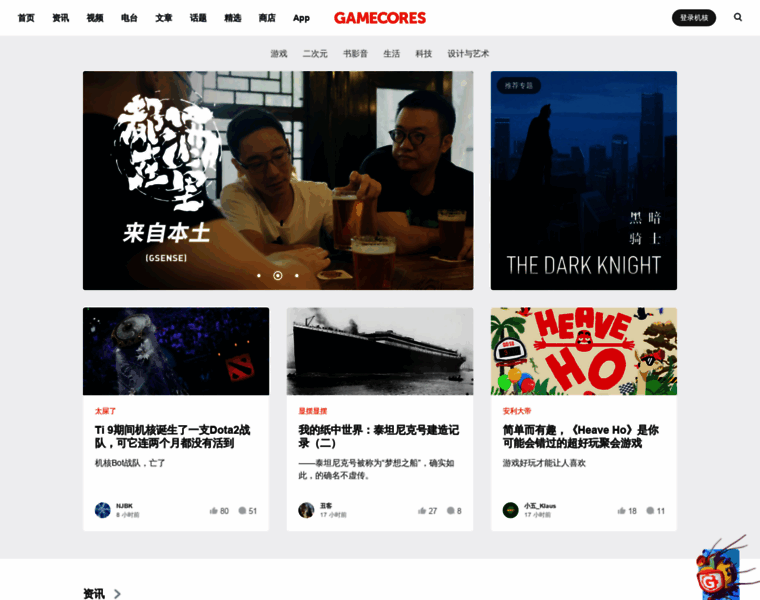Select the 二次元 category
760x600 pixels.
(x=315, y=53)
